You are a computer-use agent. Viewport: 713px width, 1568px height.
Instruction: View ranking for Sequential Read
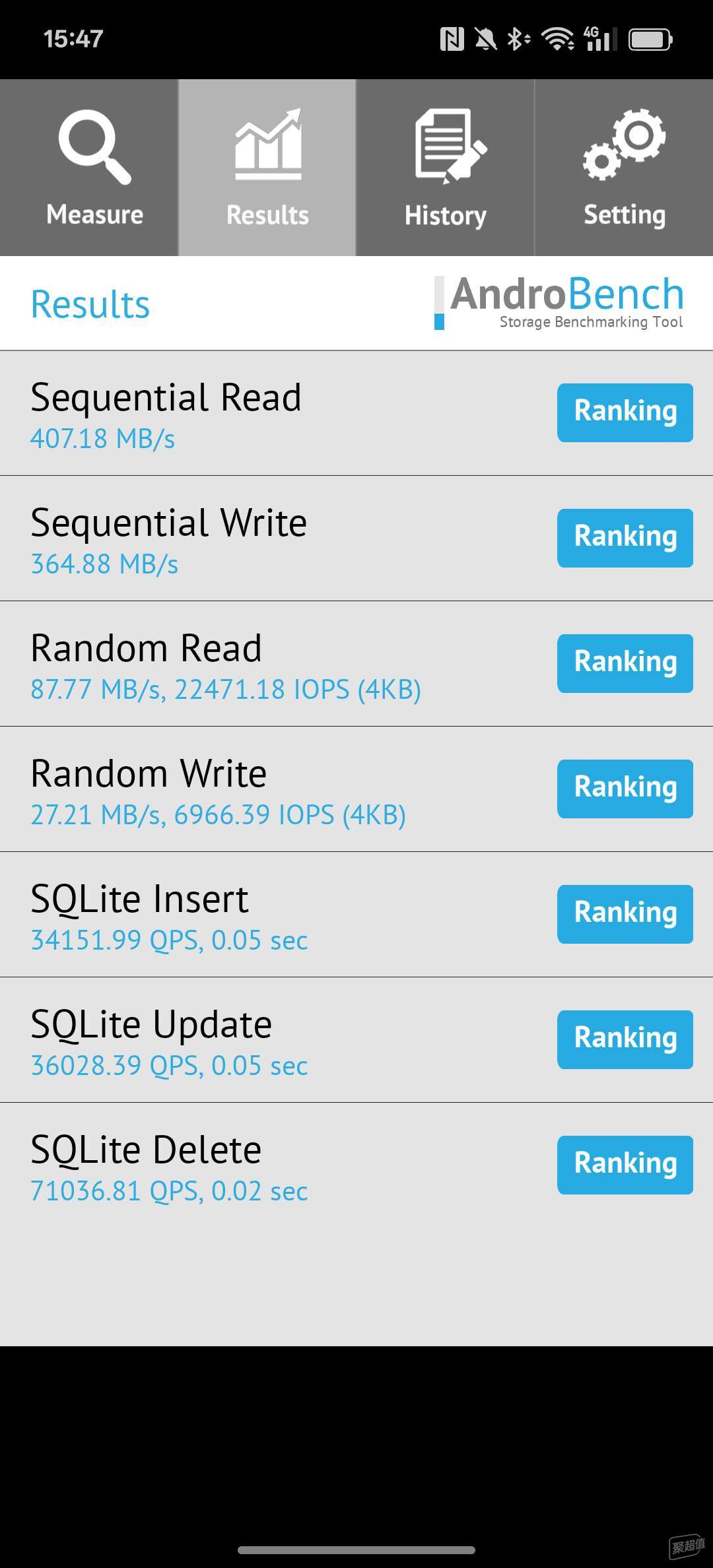pos(625,412)
